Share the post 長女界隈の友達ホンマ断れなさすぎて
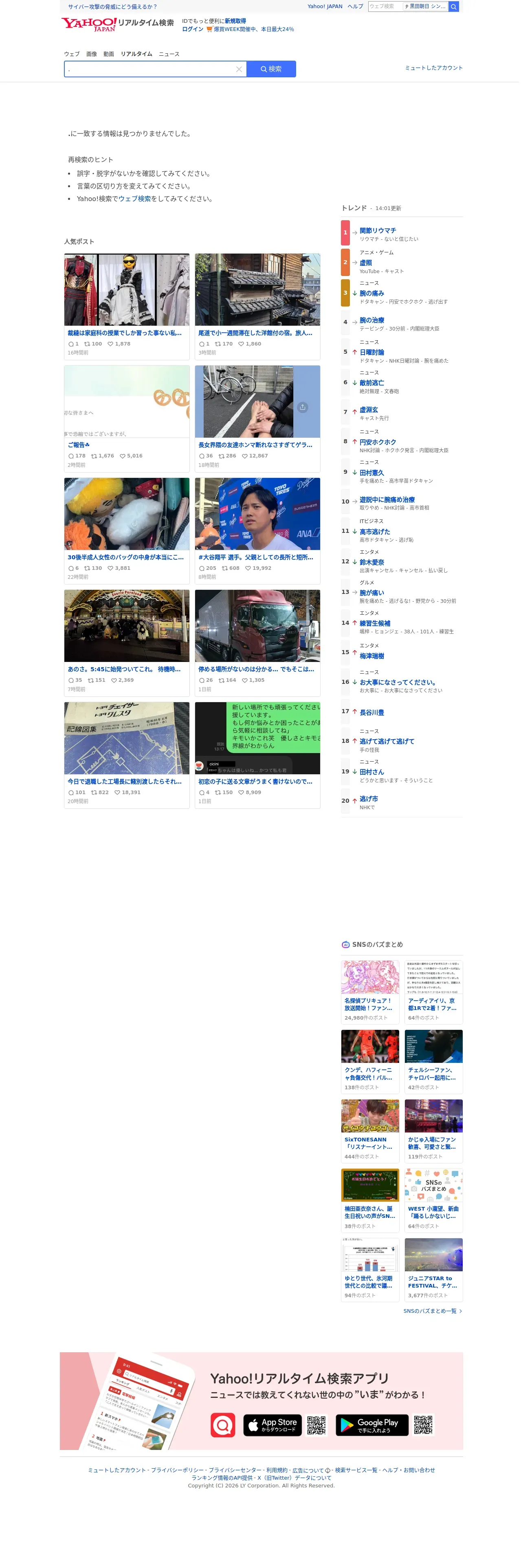This screenshot has width=523, height=1568. click(x=305, y=410)
